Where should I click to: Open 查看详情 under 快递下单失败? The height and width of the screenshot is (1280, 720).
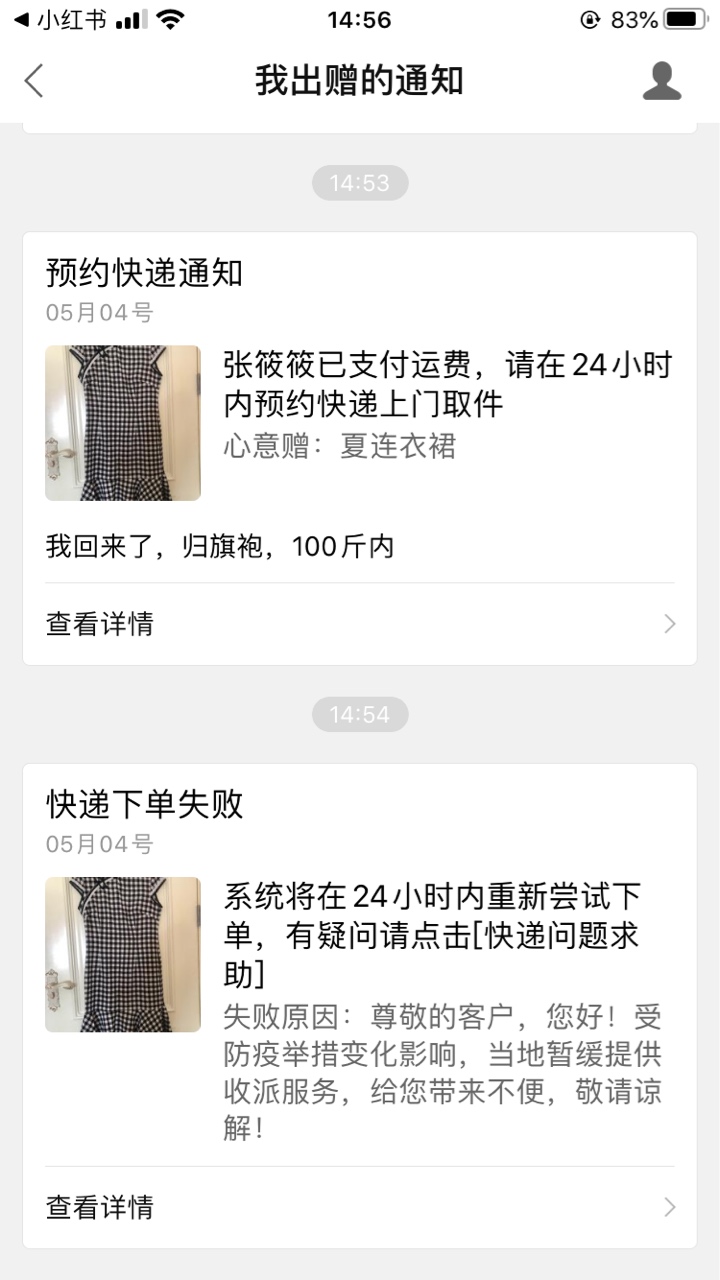click(360, 1207)
